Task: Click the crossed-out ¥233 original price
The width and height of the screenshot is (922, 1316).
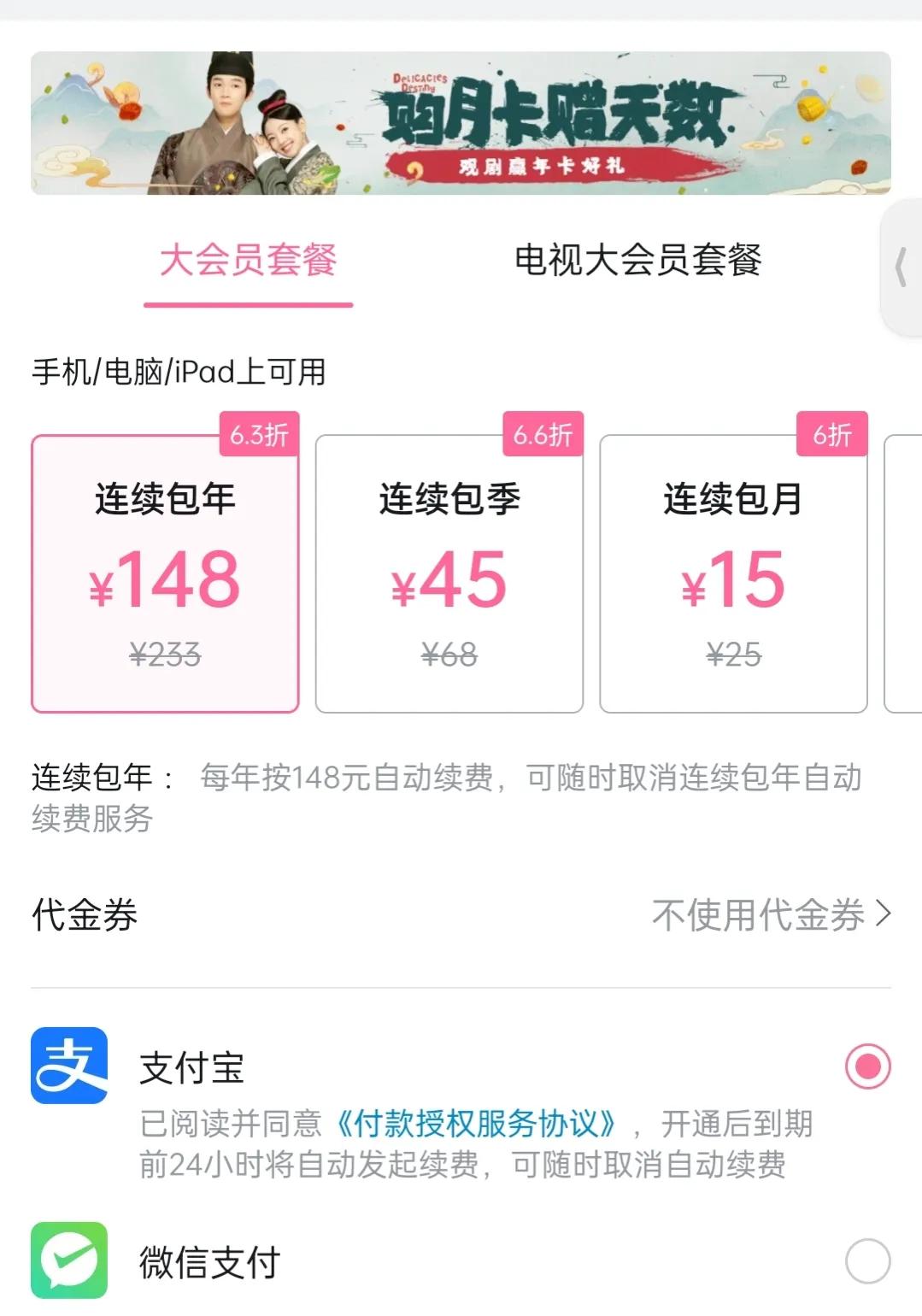Action: pos(165,655)
